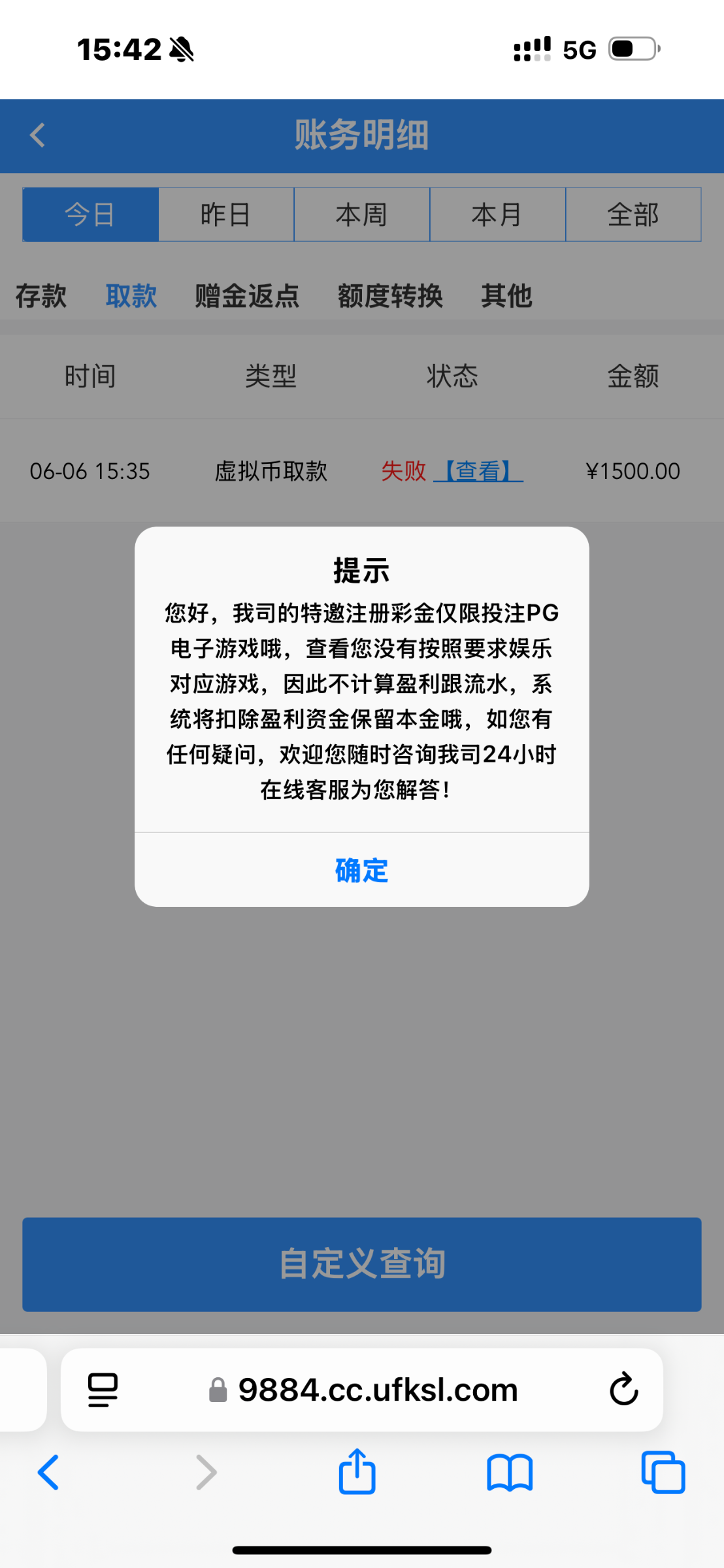Open the 其他 category
724x1568 pixels.
506,296
